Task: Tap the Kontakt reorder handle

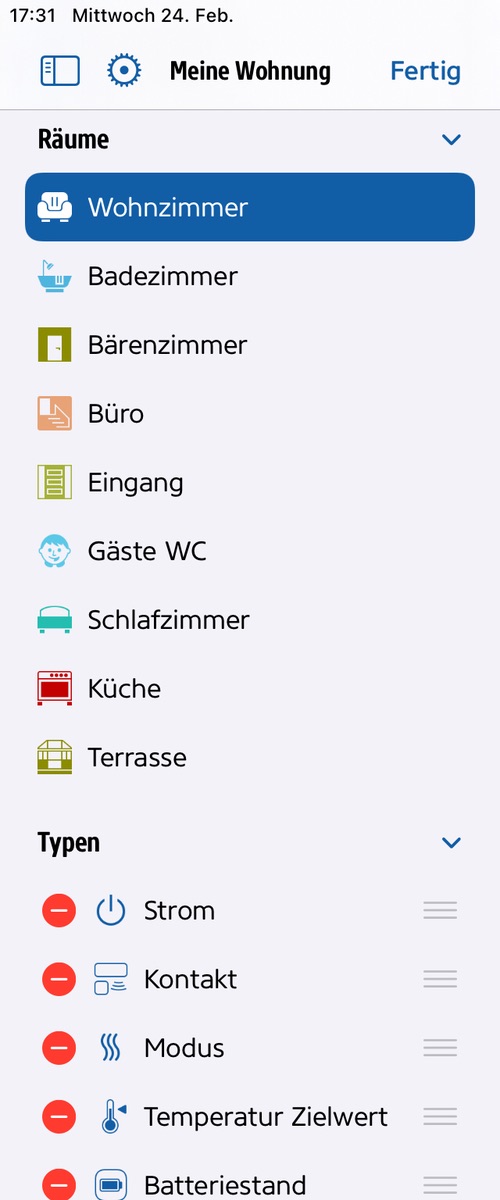Action: 440,979
